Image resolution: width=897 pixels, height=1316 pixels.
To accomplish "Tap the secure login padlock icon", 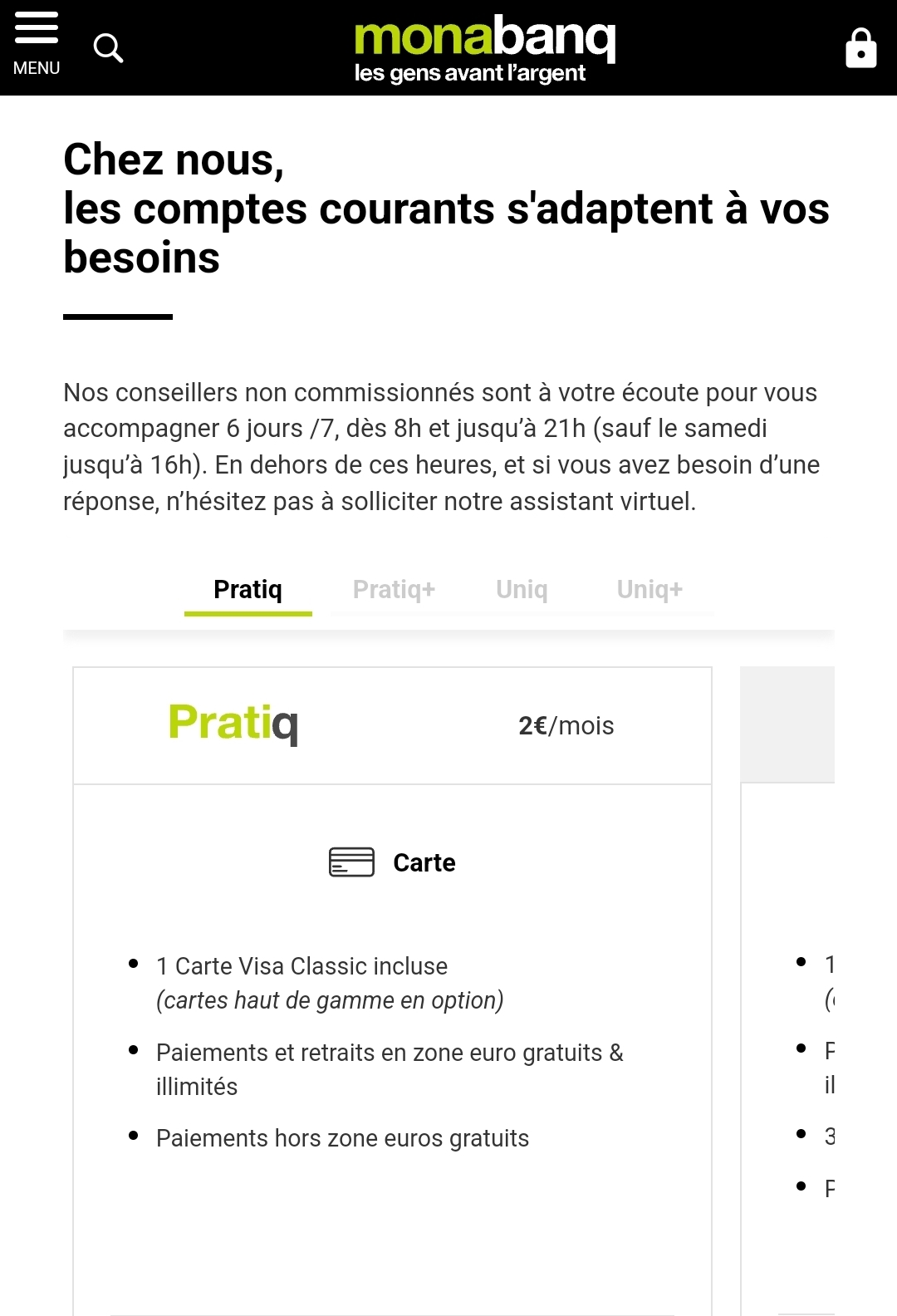I will point(860,48).
